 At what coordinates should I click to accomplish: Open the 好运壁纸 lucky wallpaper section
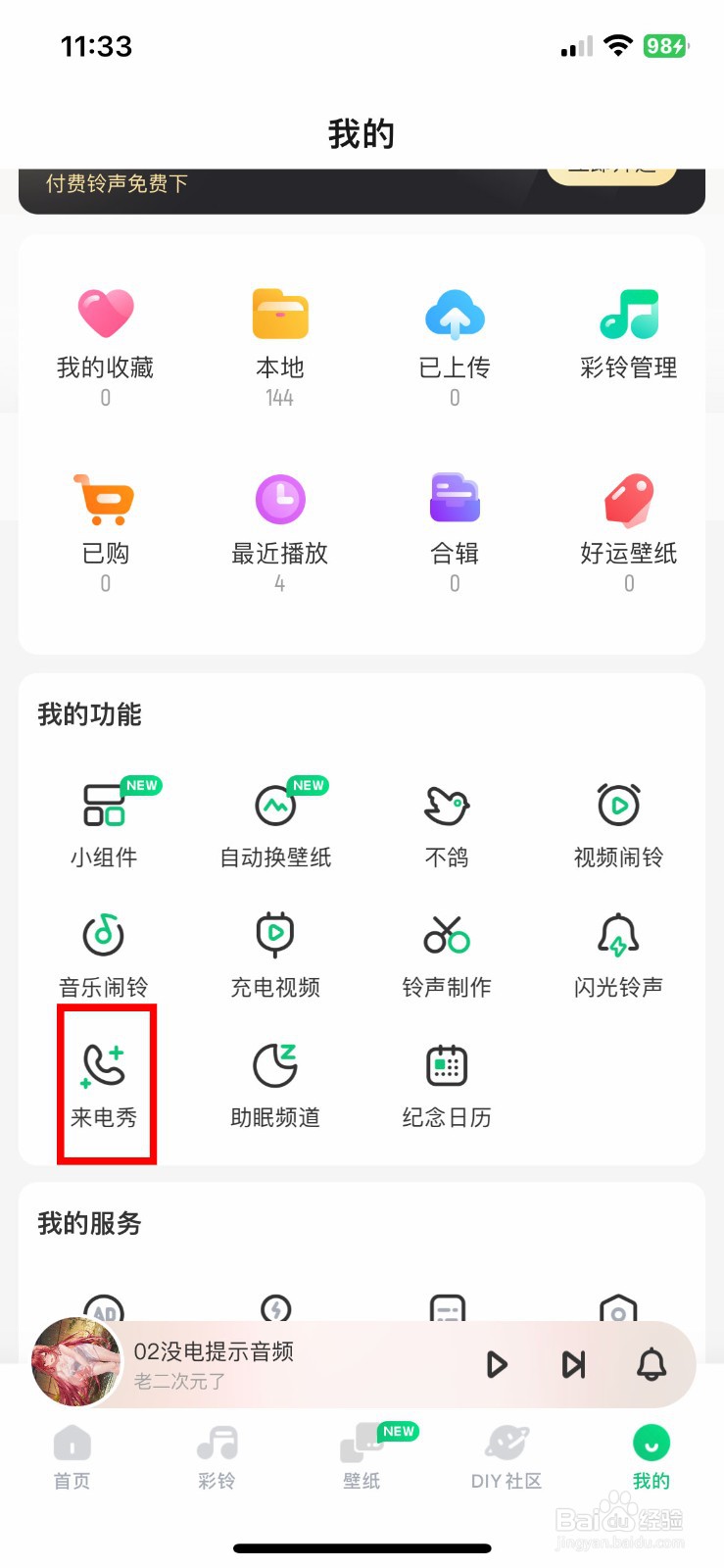coord(628,519)
